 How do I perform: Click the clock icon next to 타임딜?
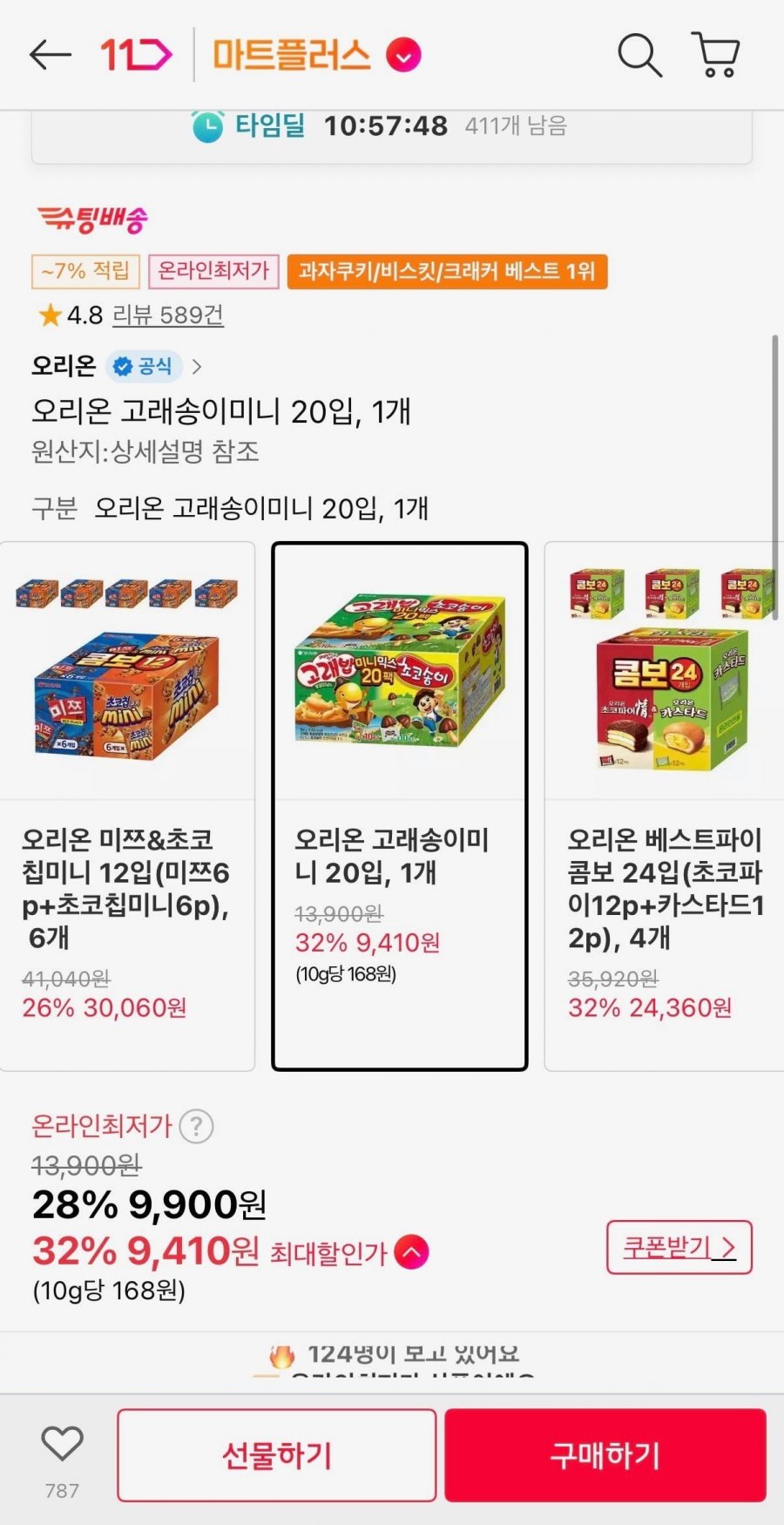click(209, 125)
